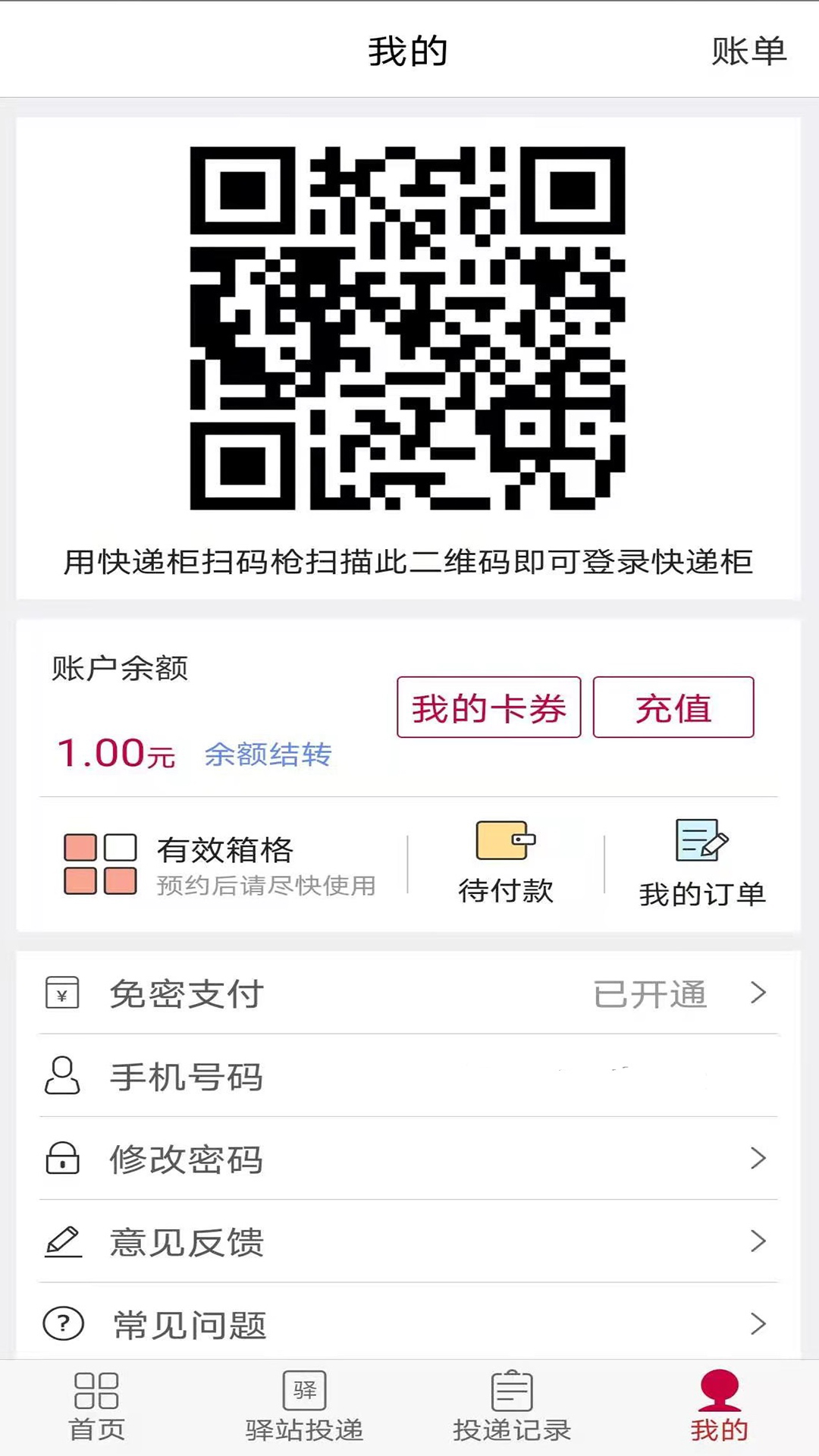Open the 手机号码 row

click(x=408, y=1076)
